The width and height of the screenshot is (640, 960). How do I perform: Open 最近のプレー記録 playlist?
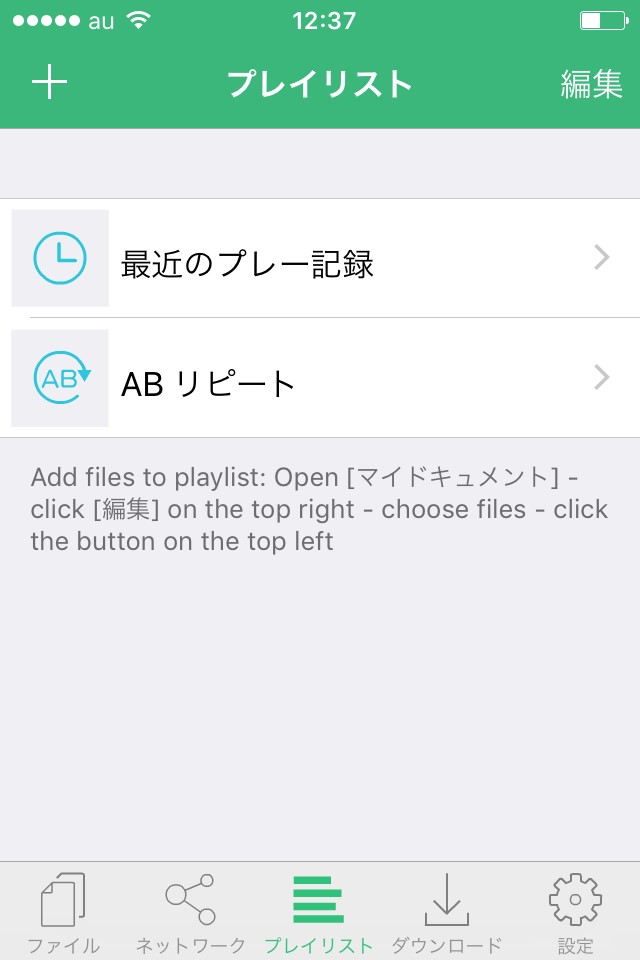320,259
